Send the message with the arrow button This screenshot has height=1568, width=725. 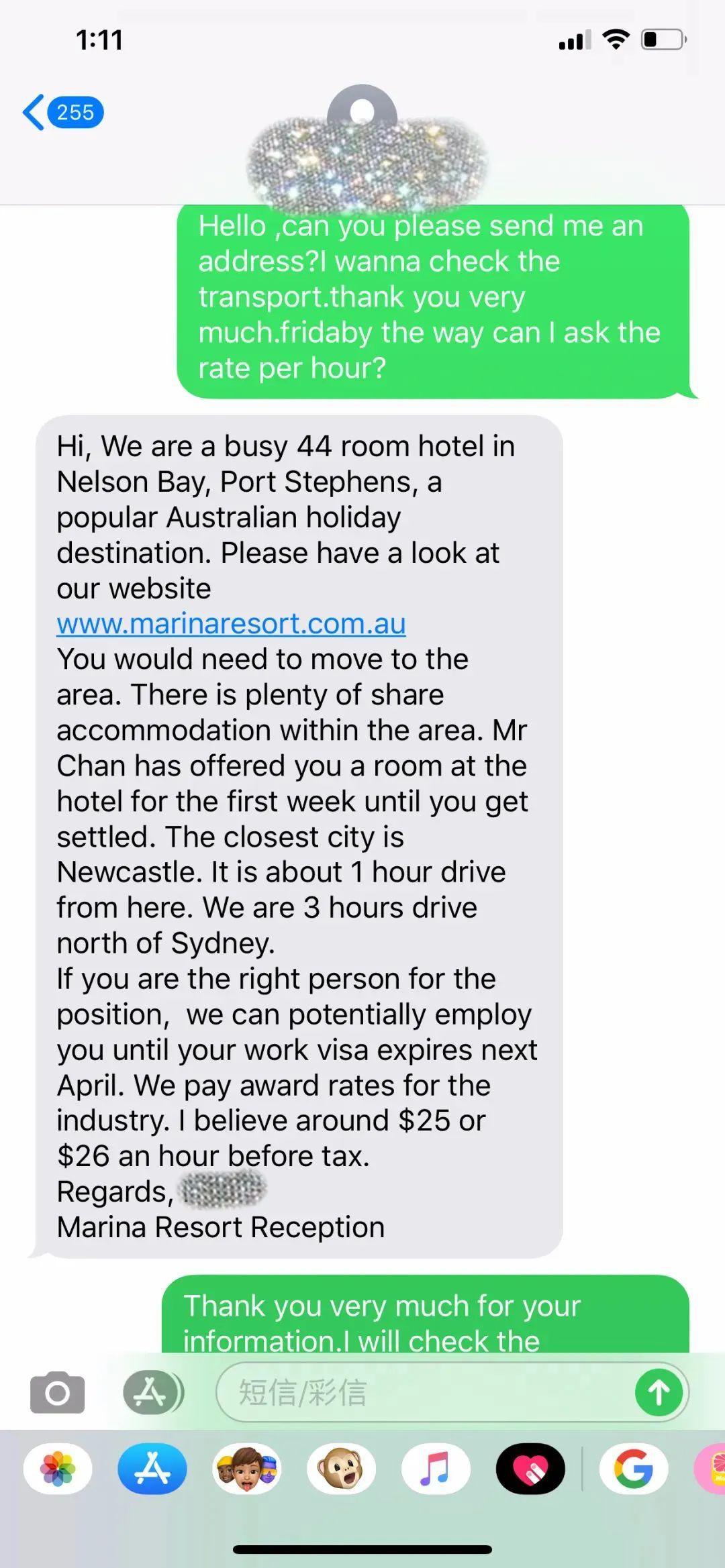tap(659, 1393)
